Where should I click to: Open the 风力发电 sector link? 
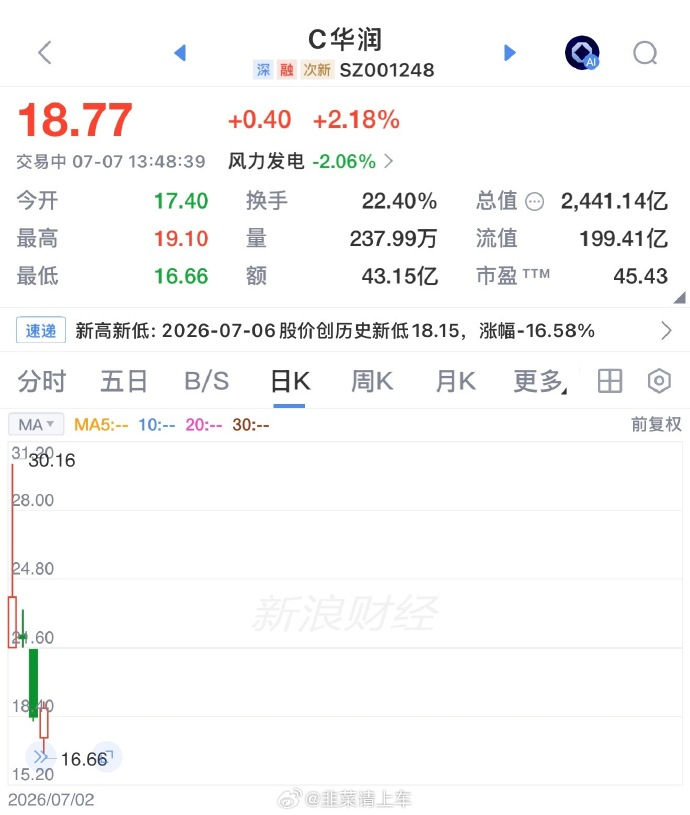tap(311, 161)
